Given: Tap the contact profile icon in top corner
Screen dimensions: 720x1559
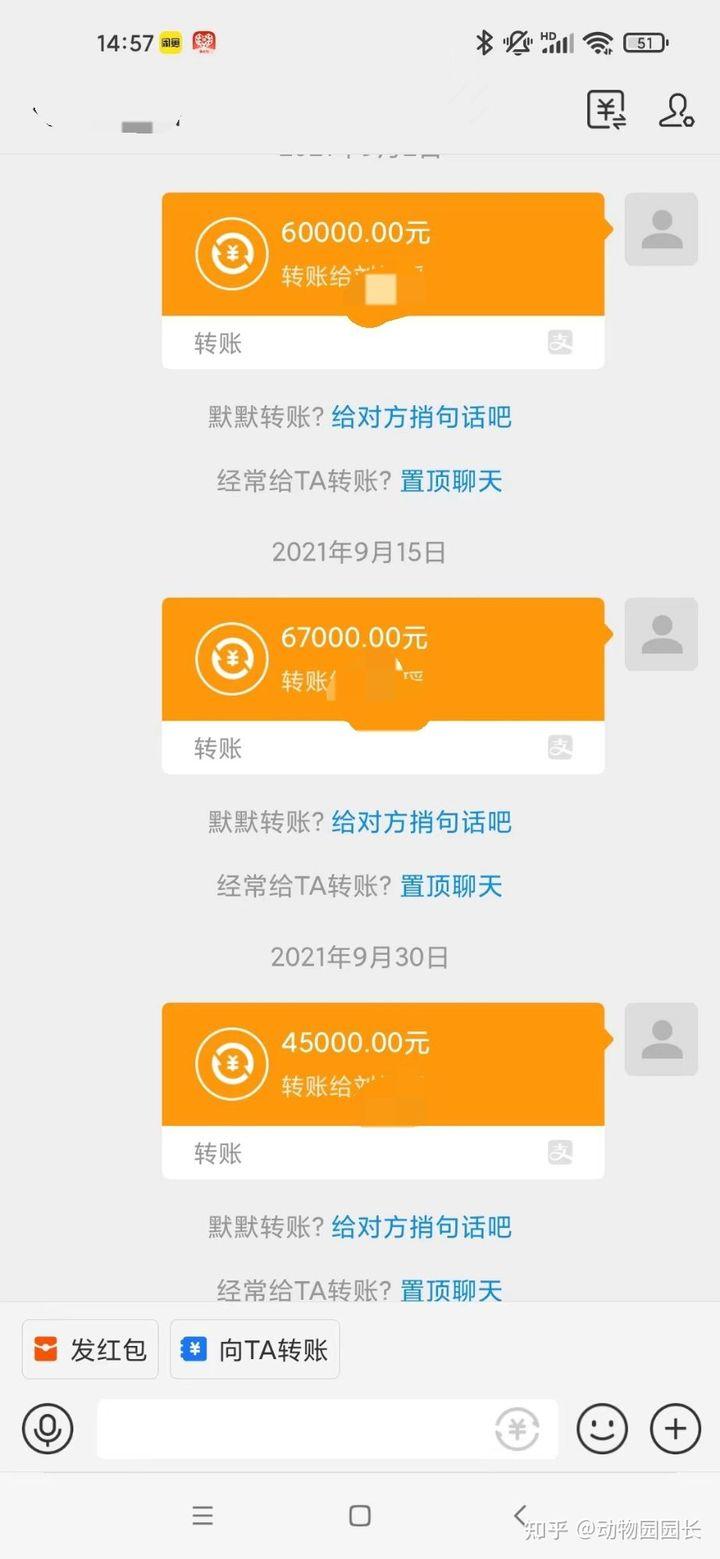Looking at the screenshot, I should tap(676, 113).
